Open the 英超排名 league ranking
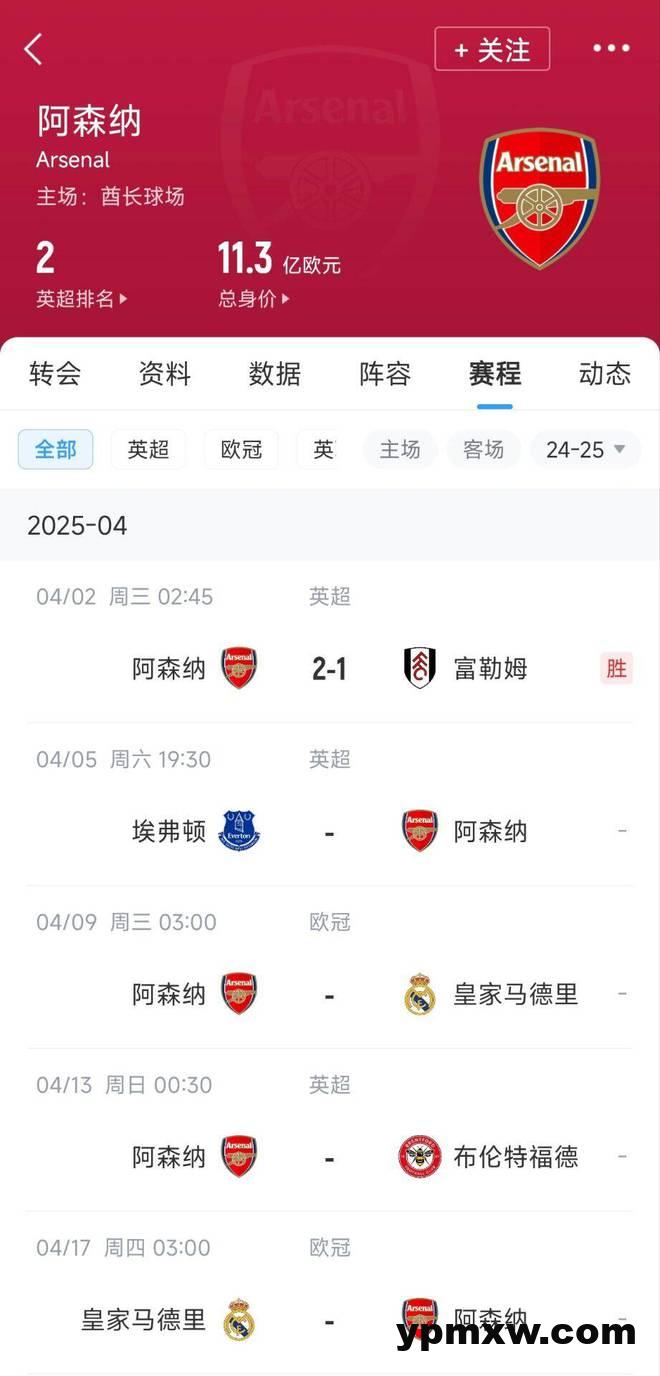 (x=82, y=298)
